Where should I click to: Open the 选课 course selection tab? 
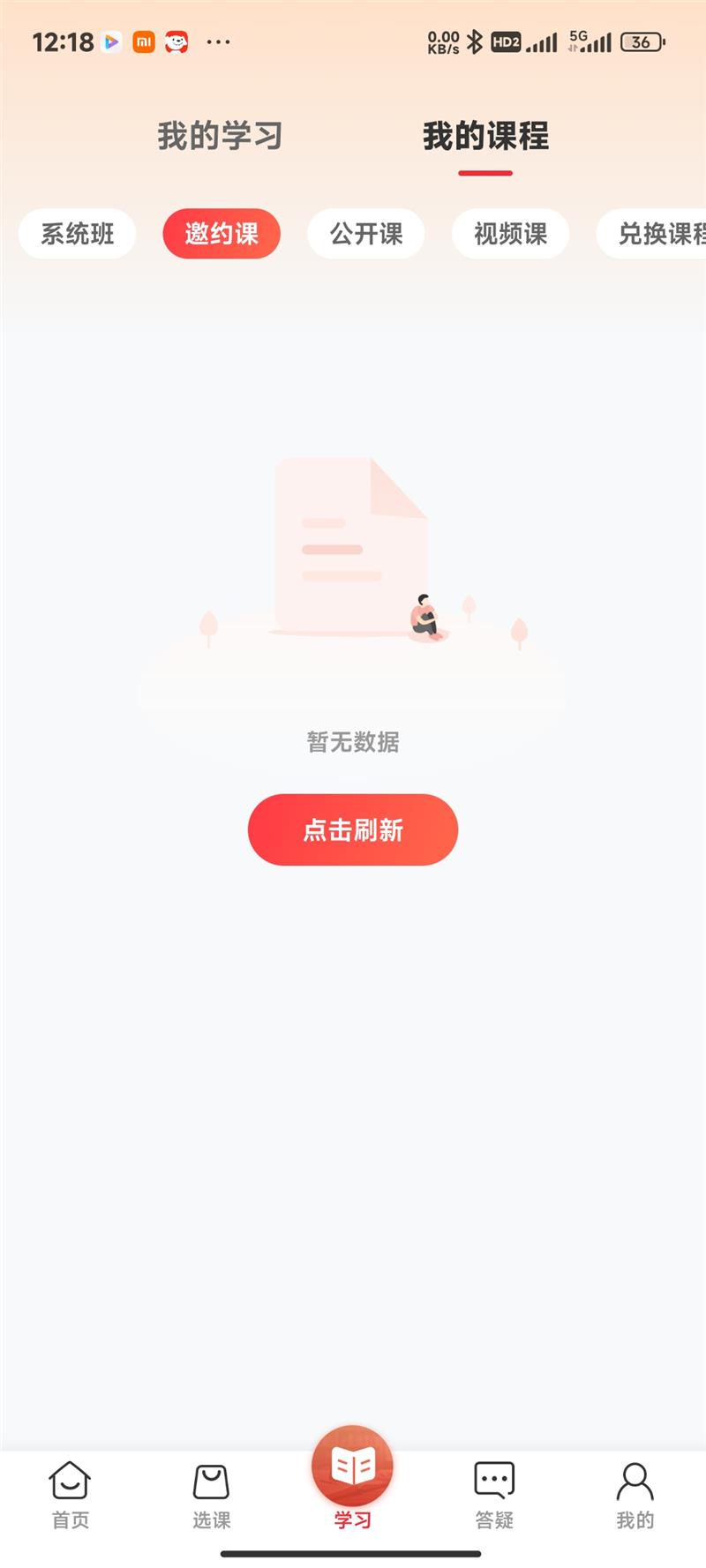coord(212,1495)
